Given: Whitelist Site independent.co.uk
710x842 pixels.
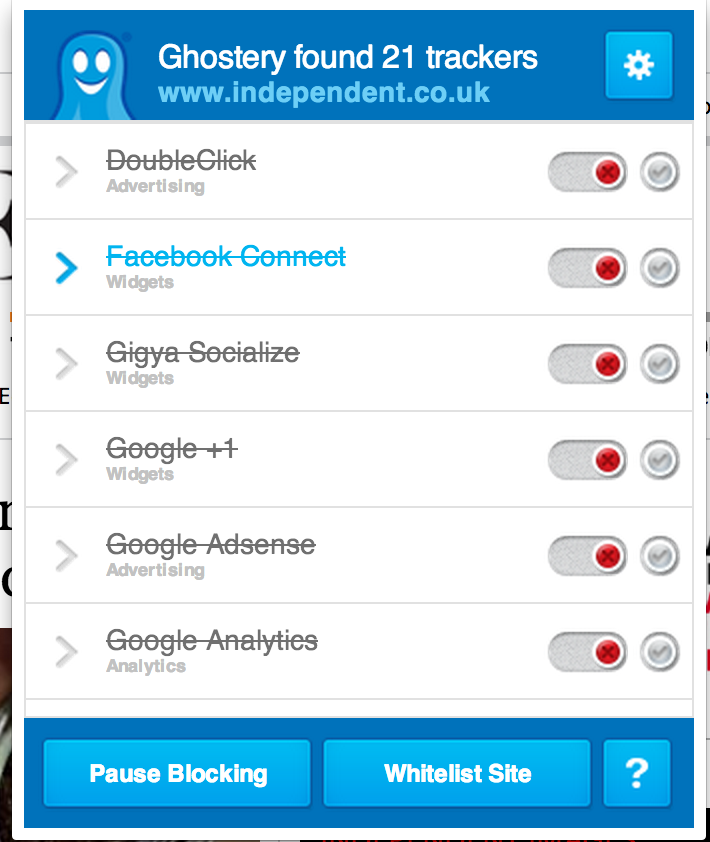Looking at the screenshot, I should click(x=457, y=773).
